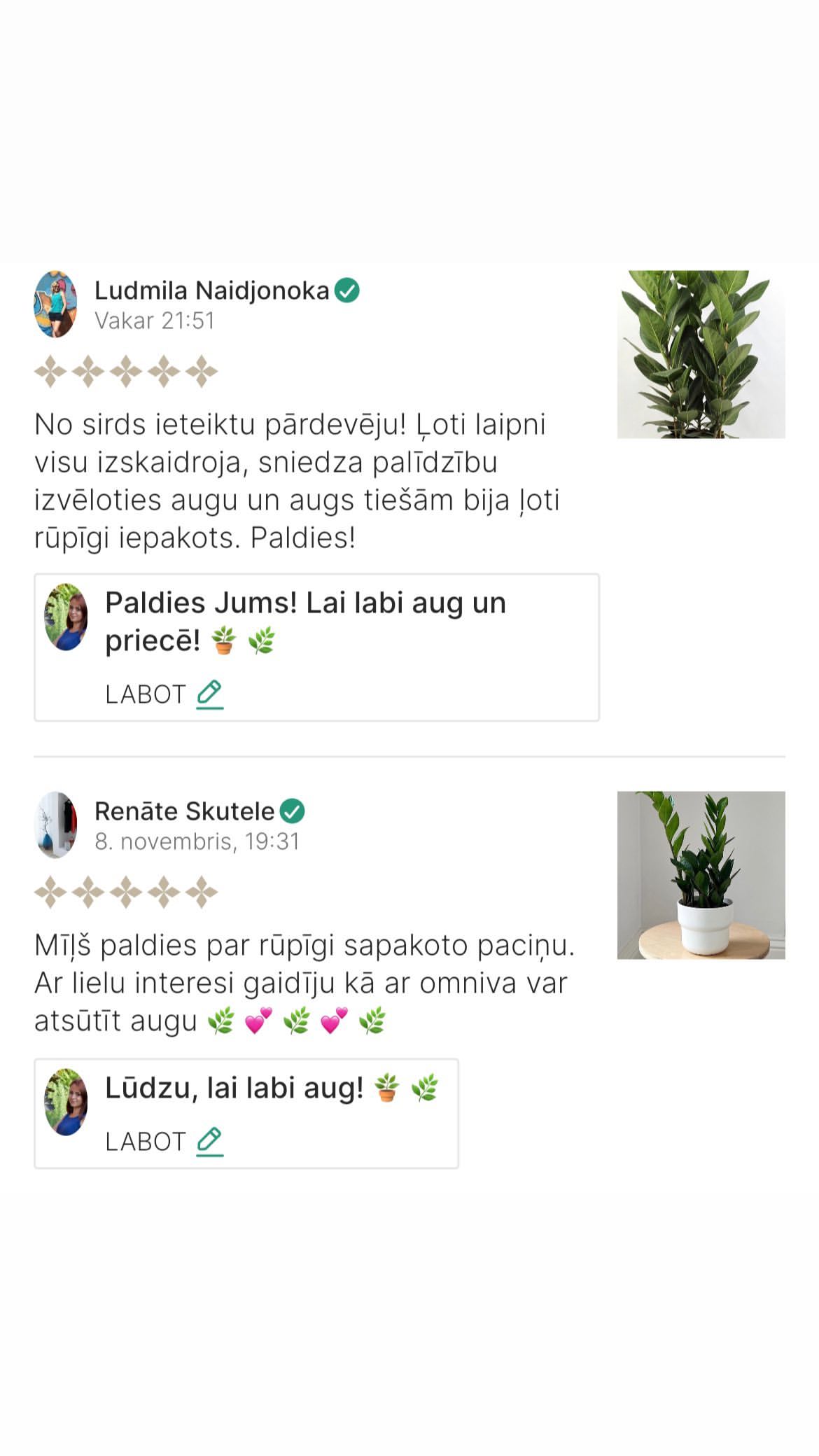Open the potted plant photo in Renāte's review

pos(701,875)
